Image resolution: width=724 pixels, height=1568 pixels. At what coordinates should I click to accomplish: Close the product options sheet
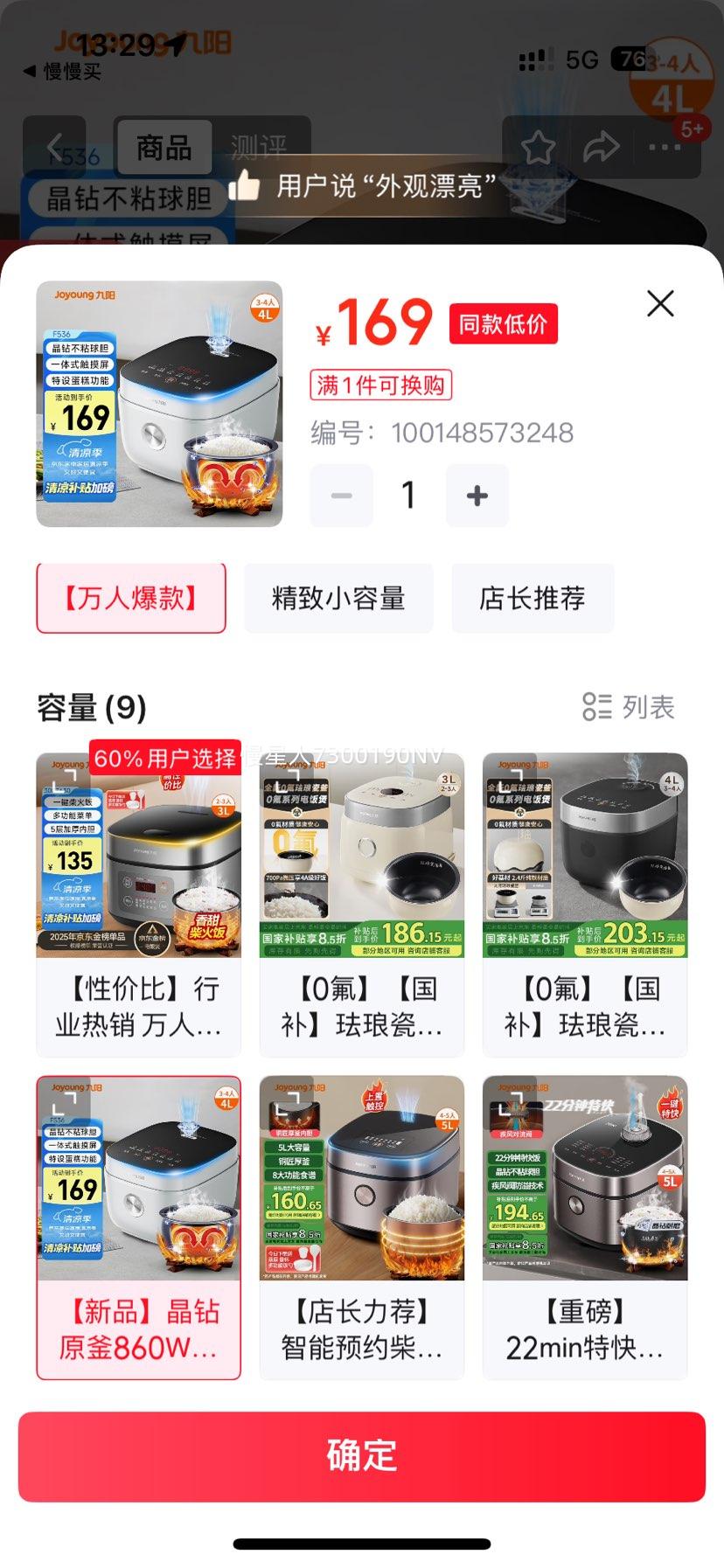(660, 304)
